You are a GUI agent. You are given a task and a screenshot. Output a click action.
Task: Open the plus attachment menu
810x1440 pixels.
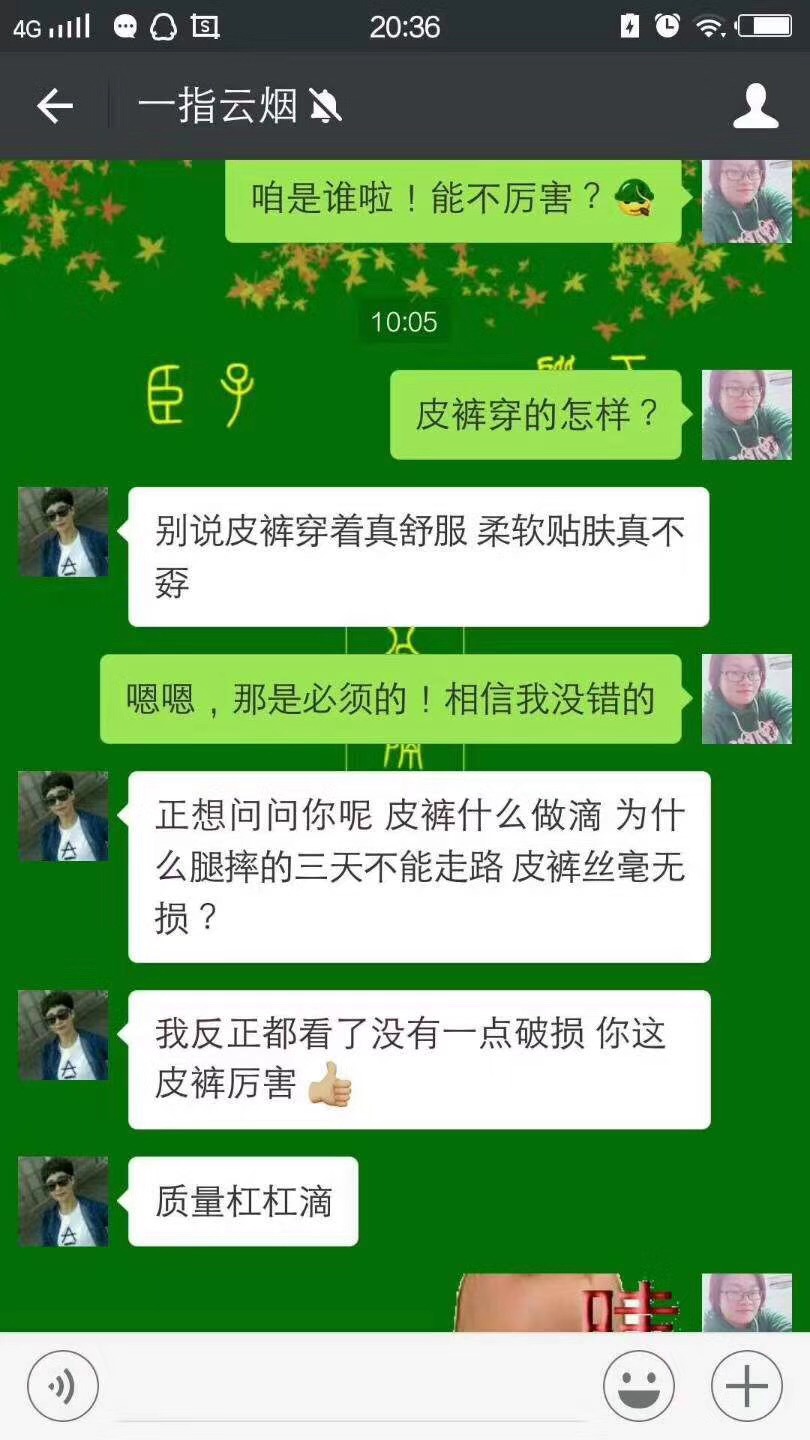tap(746, 1386)
